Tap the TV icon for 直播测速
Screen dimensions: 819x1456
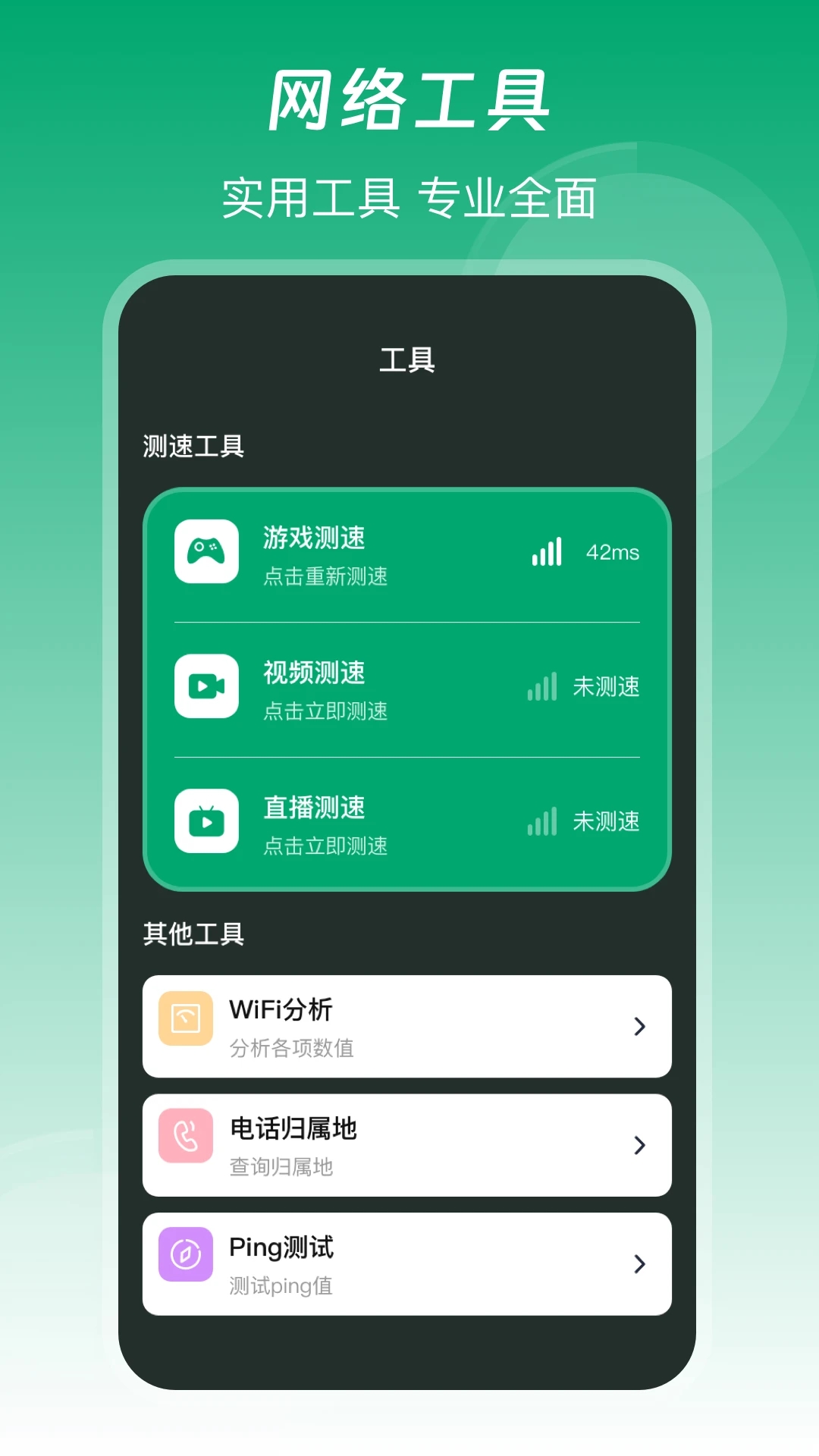tap(206, 821)
